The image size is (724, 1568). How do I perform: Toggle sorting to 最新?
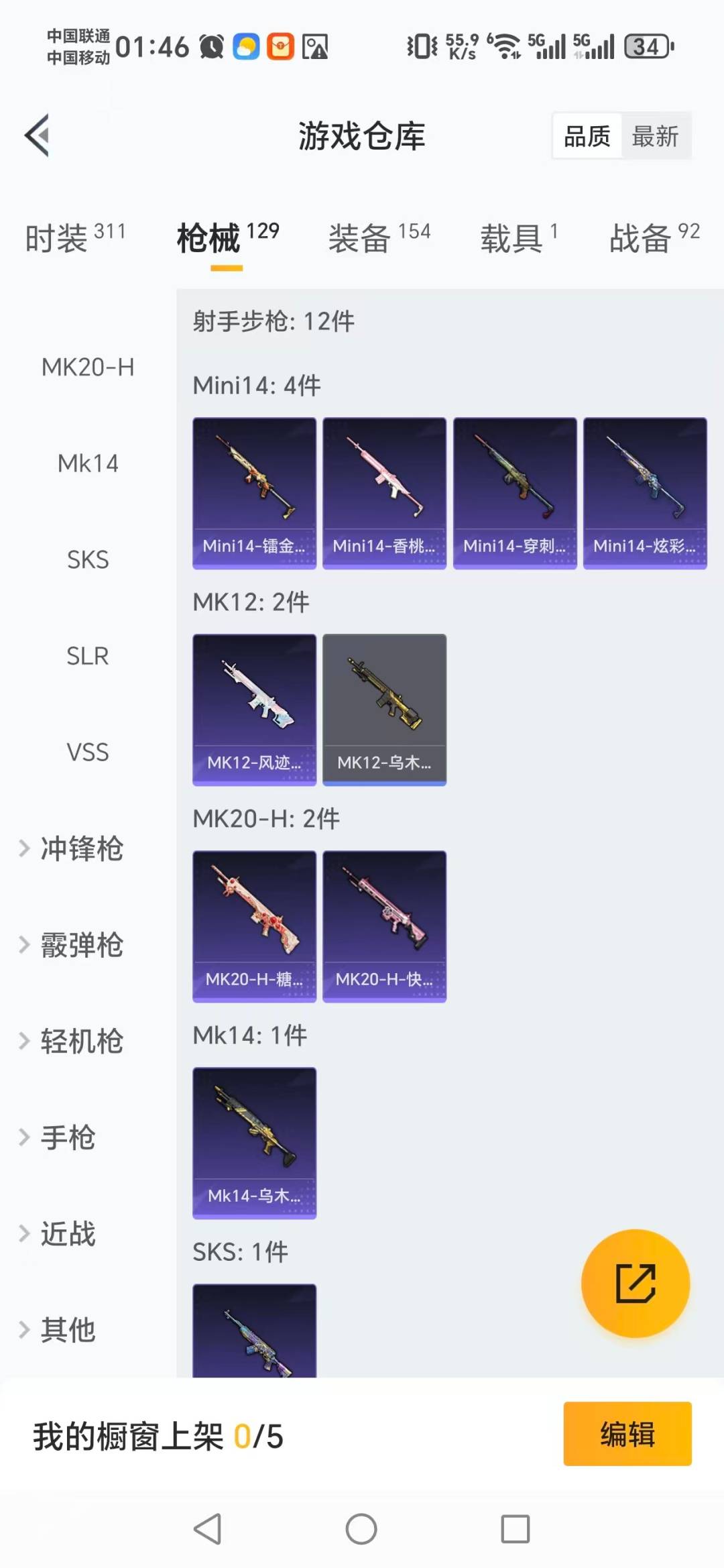(x=655, y=135)
